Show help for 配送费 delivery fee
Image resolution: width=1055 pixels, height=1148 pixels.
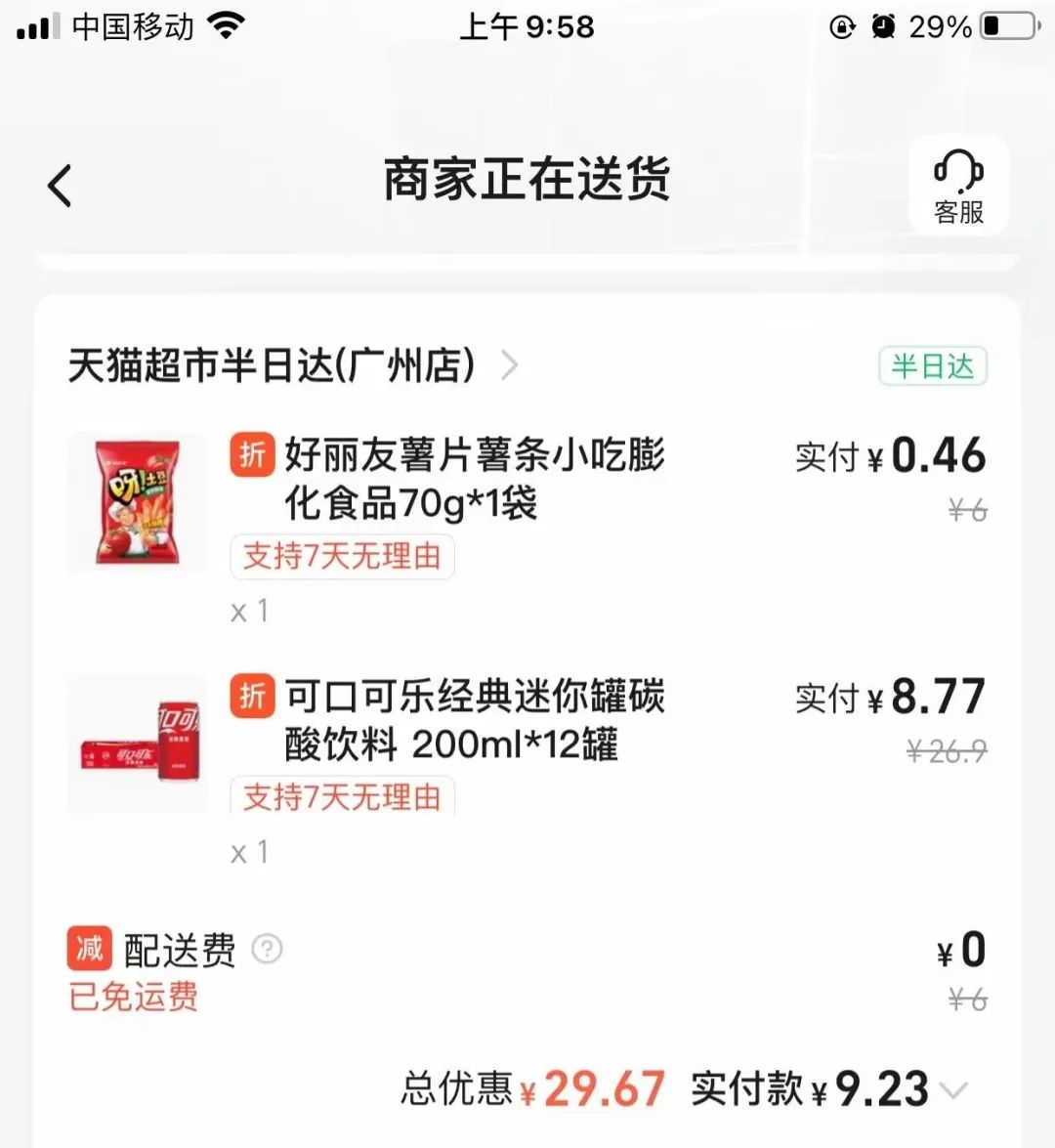pyautogui.click(x=267, y=949)
